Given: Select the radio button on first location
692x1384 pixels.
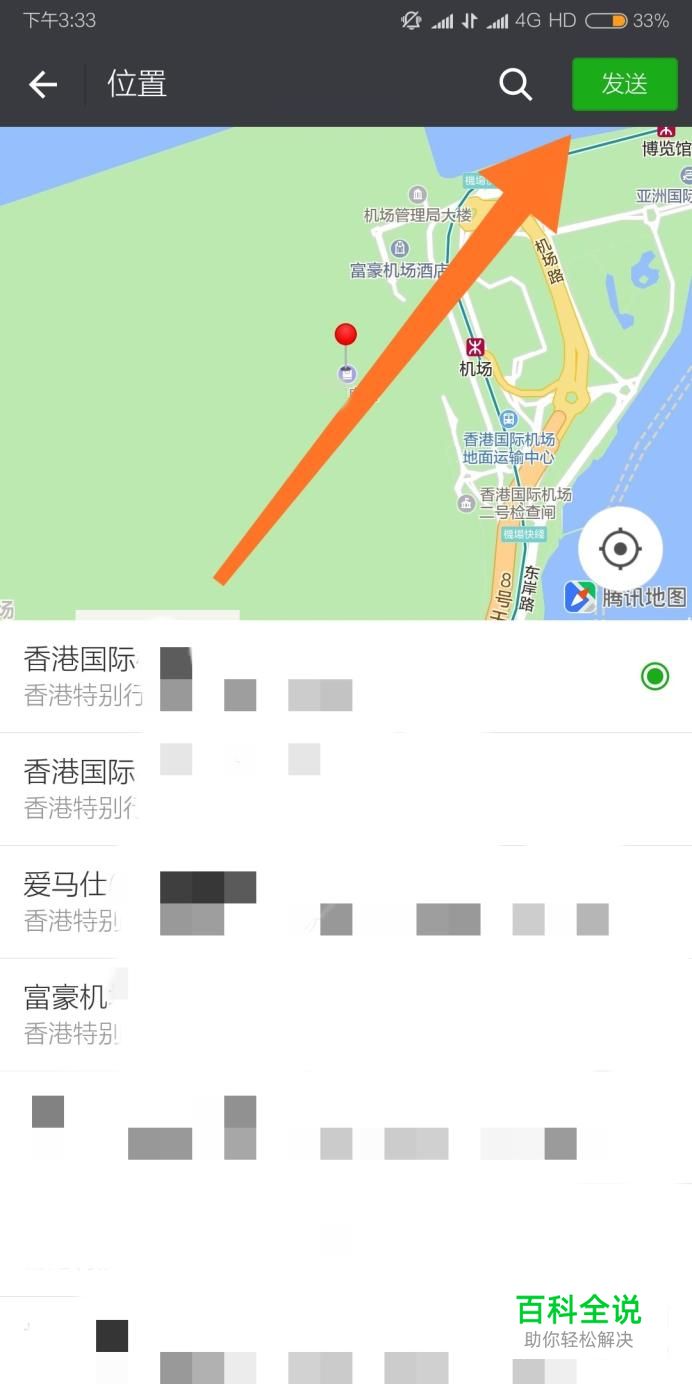Looking at the screenshot, I should click(655, 677).
